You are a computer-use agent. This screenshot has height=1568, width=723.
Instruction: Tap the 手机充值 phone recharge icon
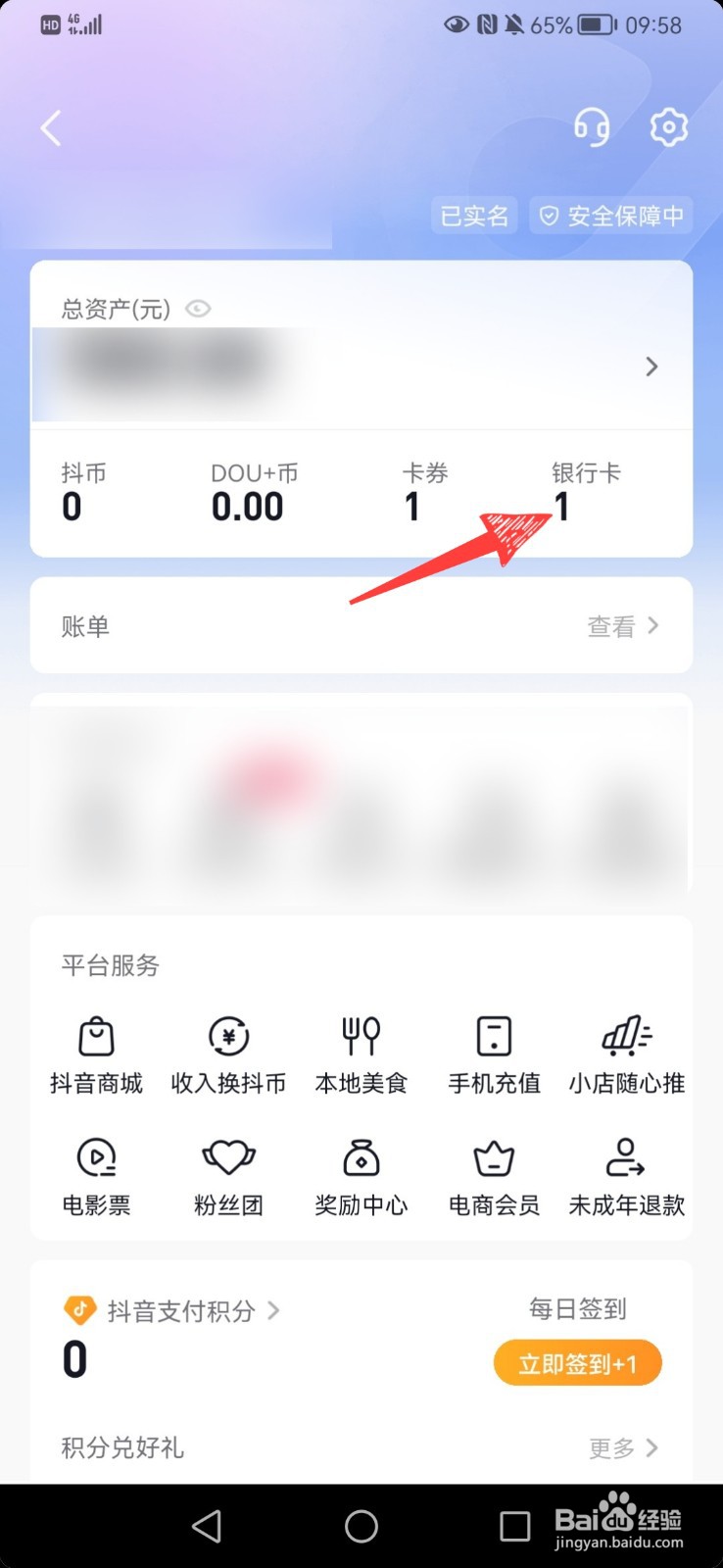(x=493, y=1053)
